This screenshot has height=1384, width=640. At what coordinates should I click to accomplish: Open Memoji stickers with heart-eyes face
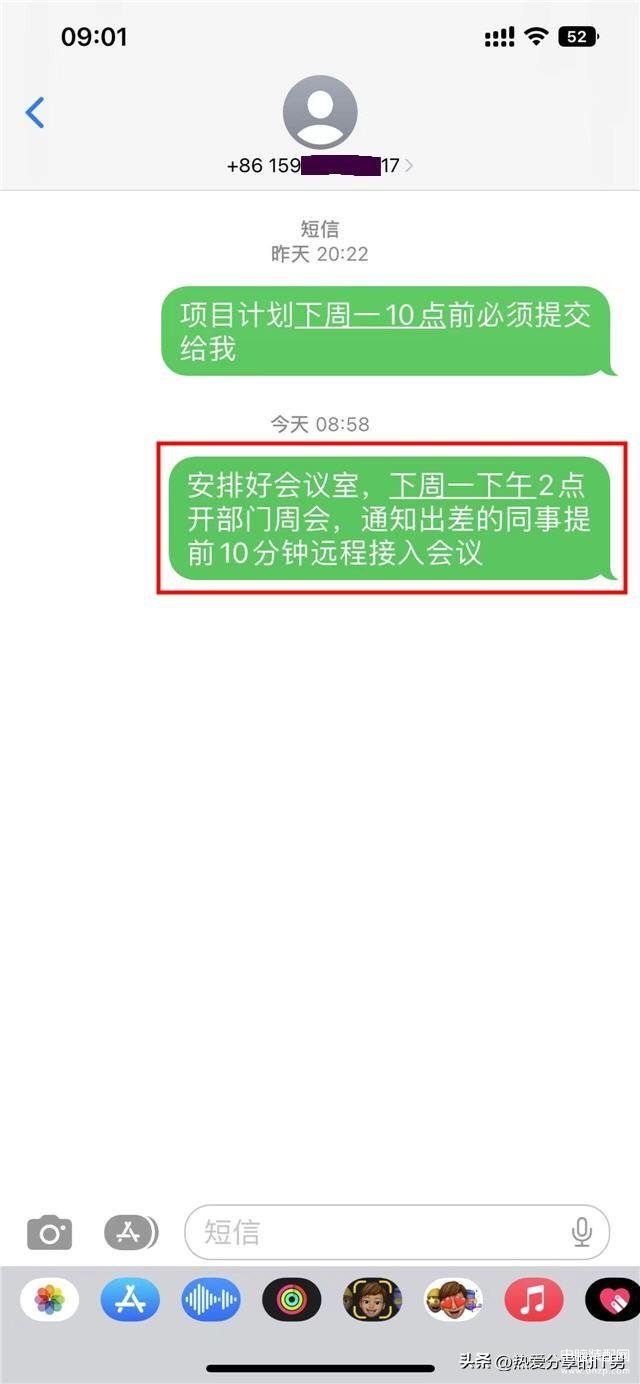[453, 1300]
